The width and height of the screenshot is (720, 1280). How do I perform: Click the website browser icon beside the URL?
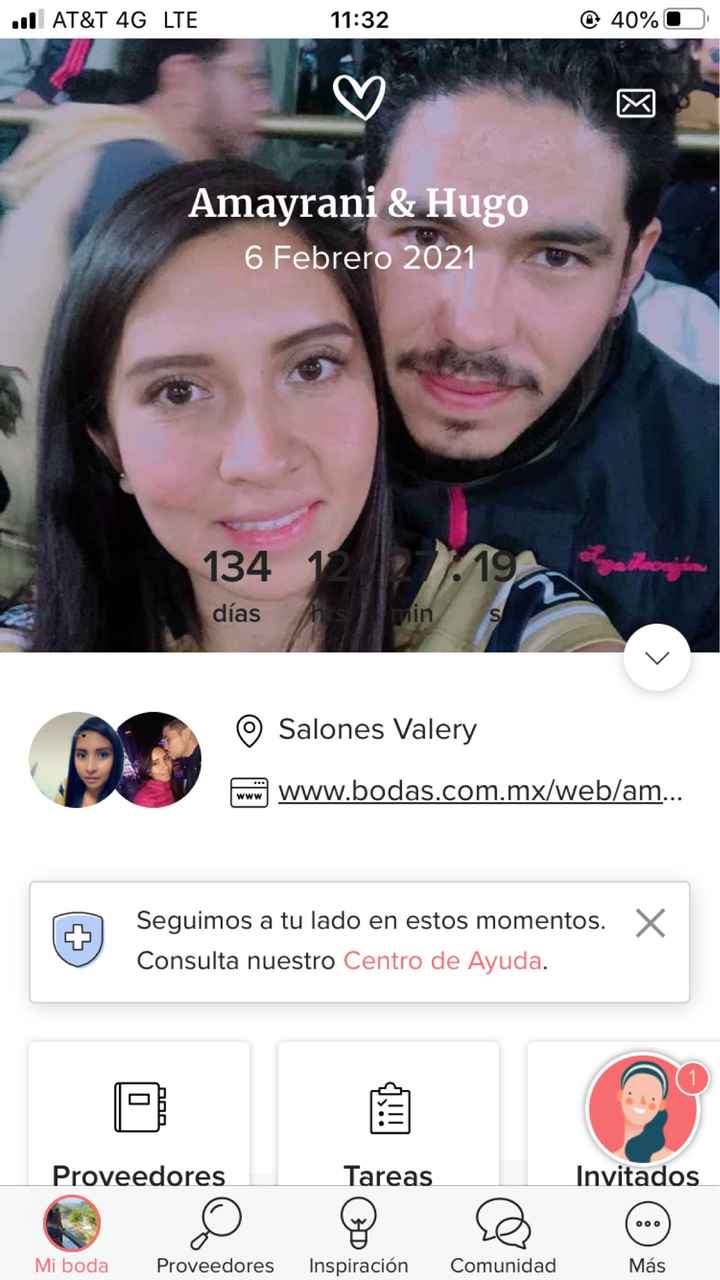click(x=248, y=791)
